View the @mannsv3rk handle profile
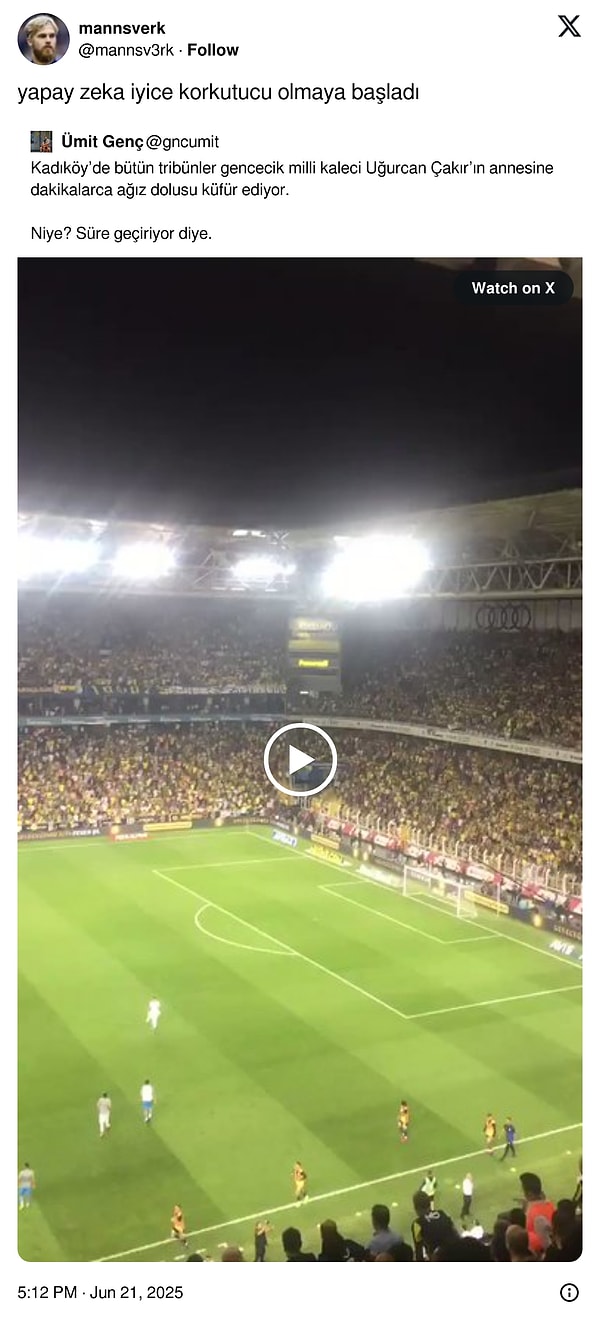Screen dimensions: 600x1323 tap(126, 50)
